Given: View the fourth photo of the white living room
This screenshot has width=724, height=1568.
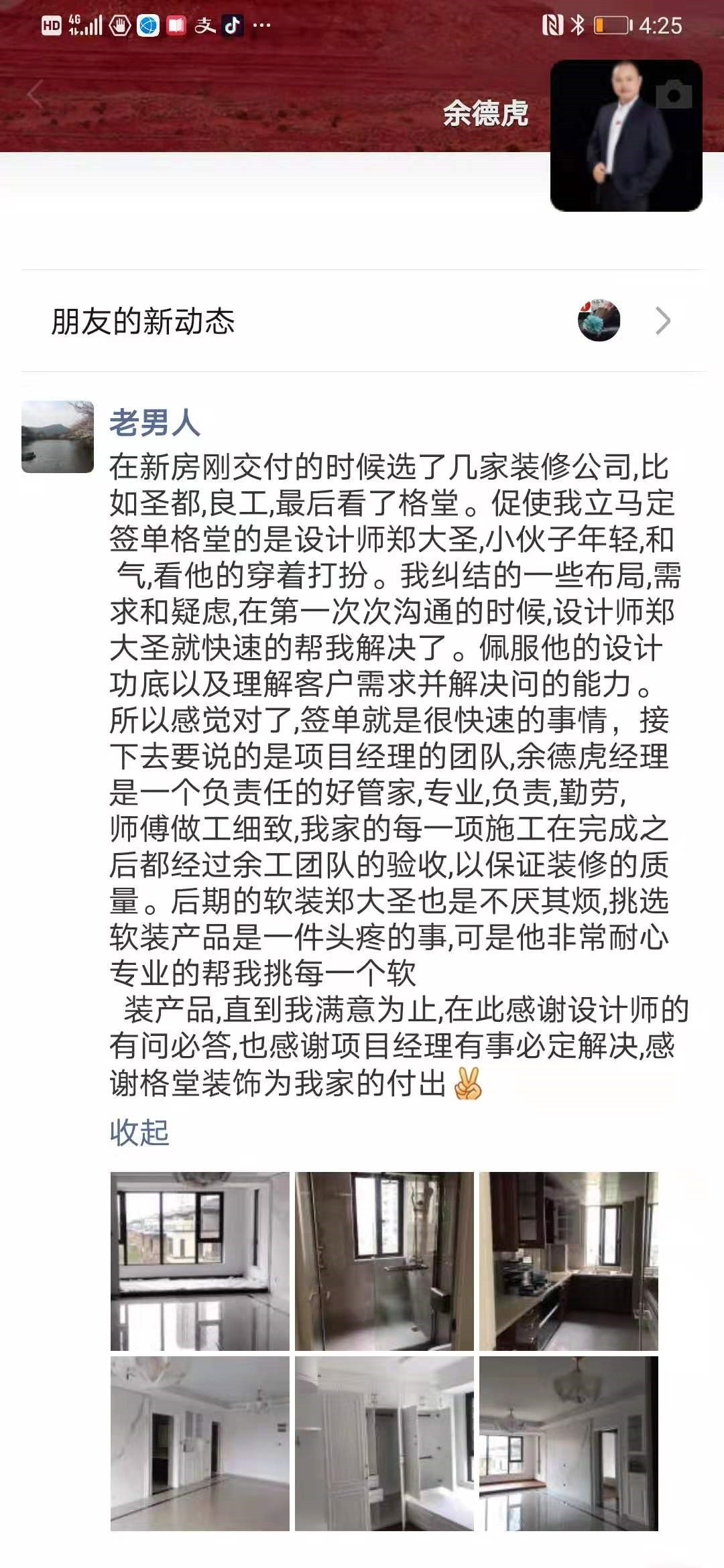Looking at the screenshot, I should [200, 1443].
